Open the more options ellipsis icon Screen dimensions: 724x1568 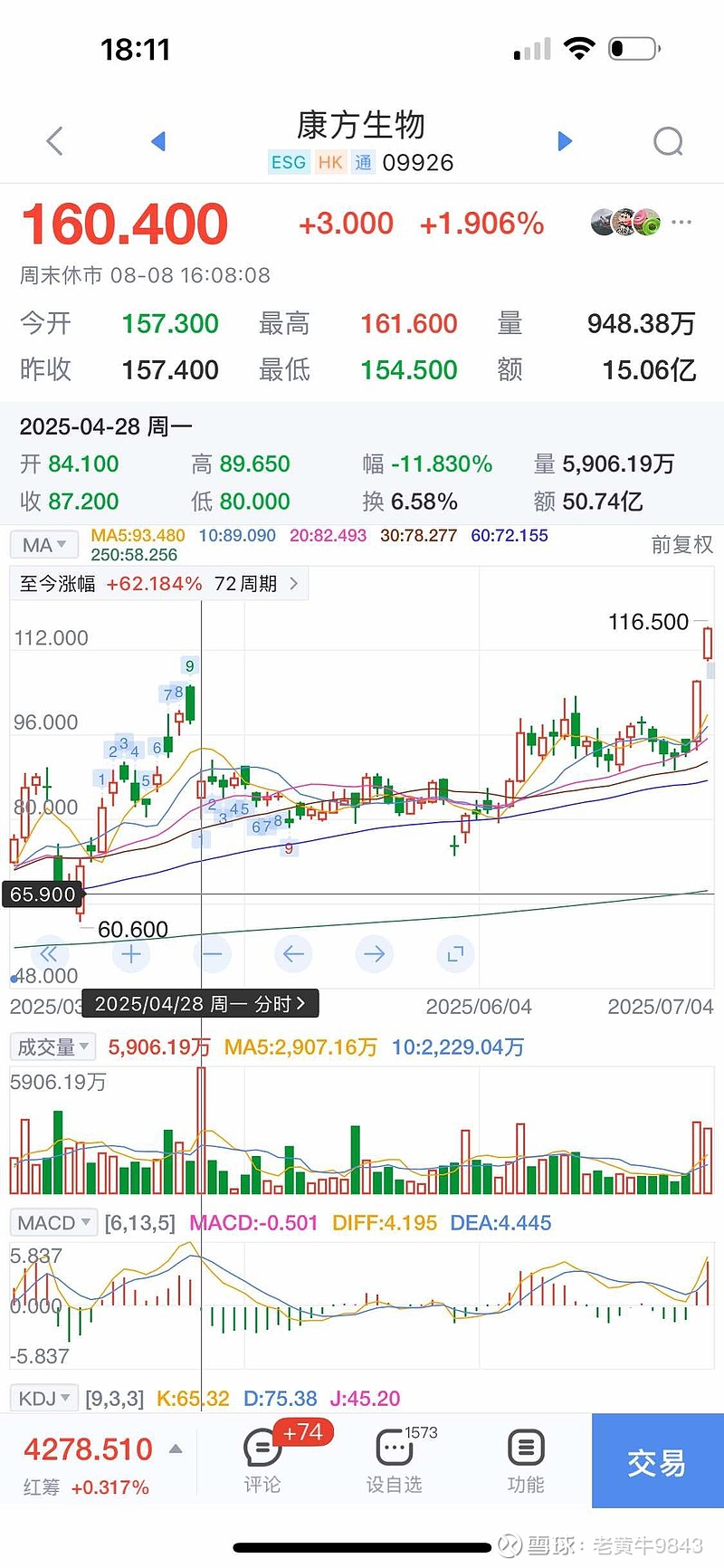(681, 222)
